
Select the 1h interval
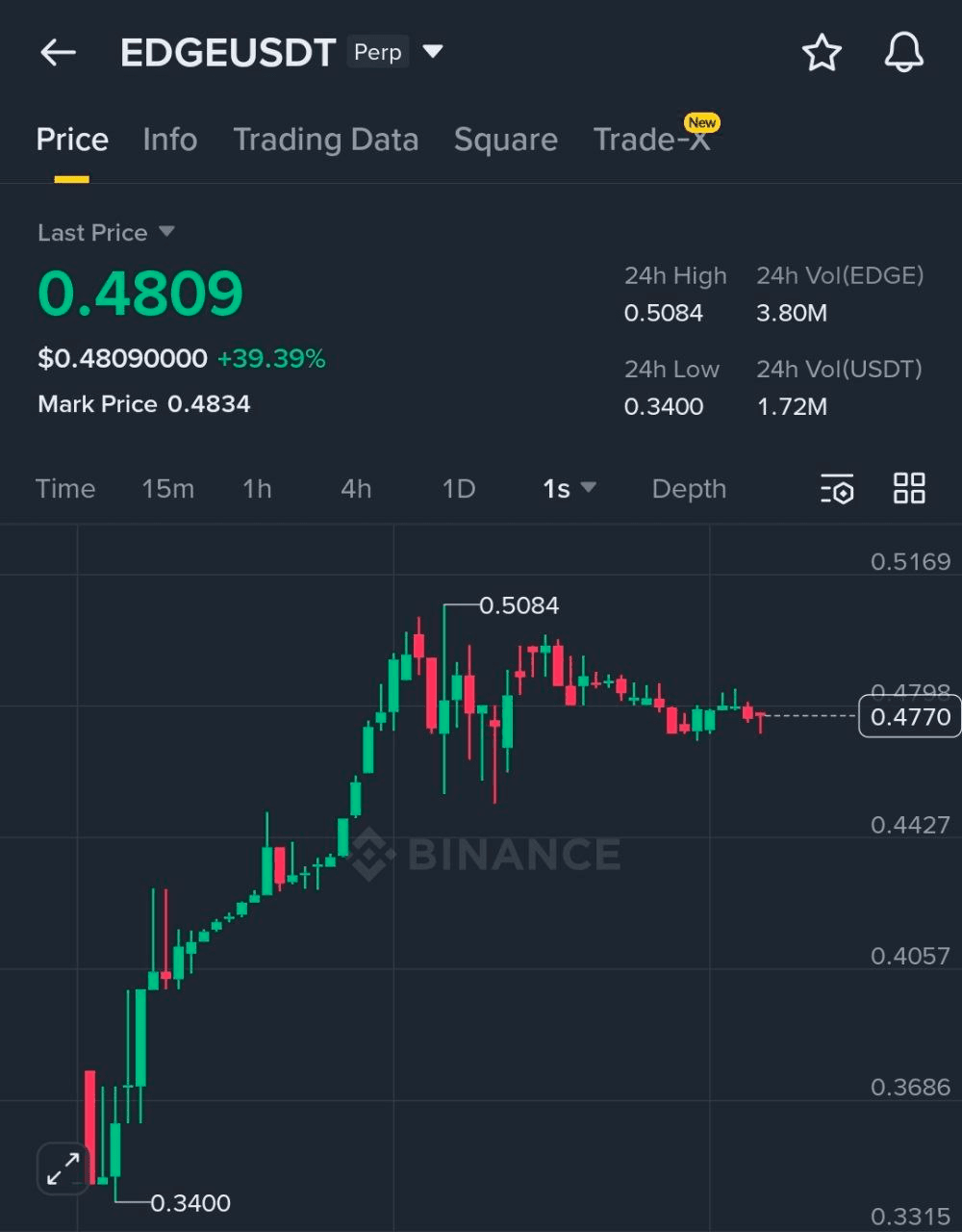pyautogui.click(x=257, y=489)
